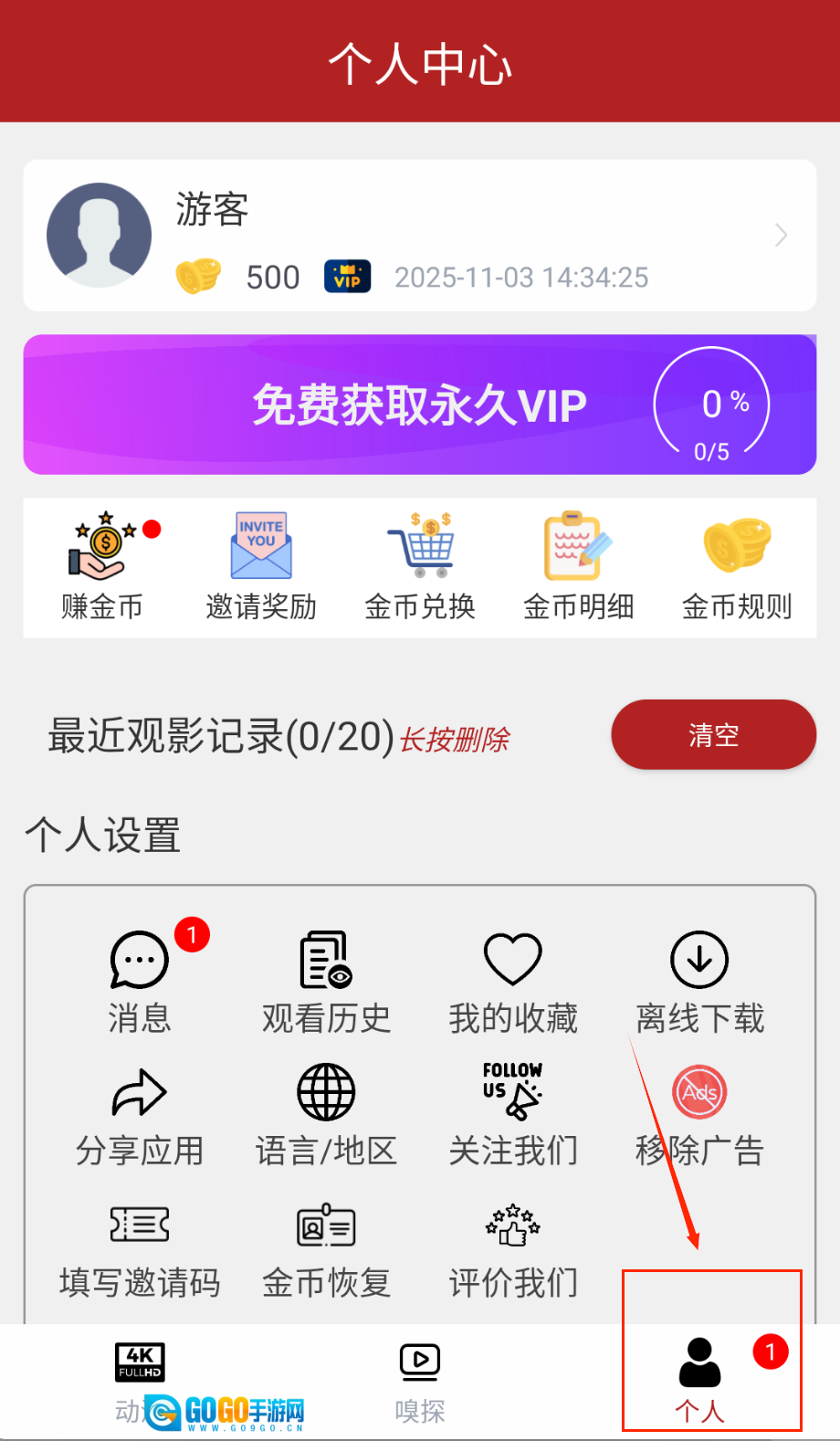Screen dimensions: 840x1441
Task: Tap the 免费获取永久VIP banner
Action: point(419,405)
